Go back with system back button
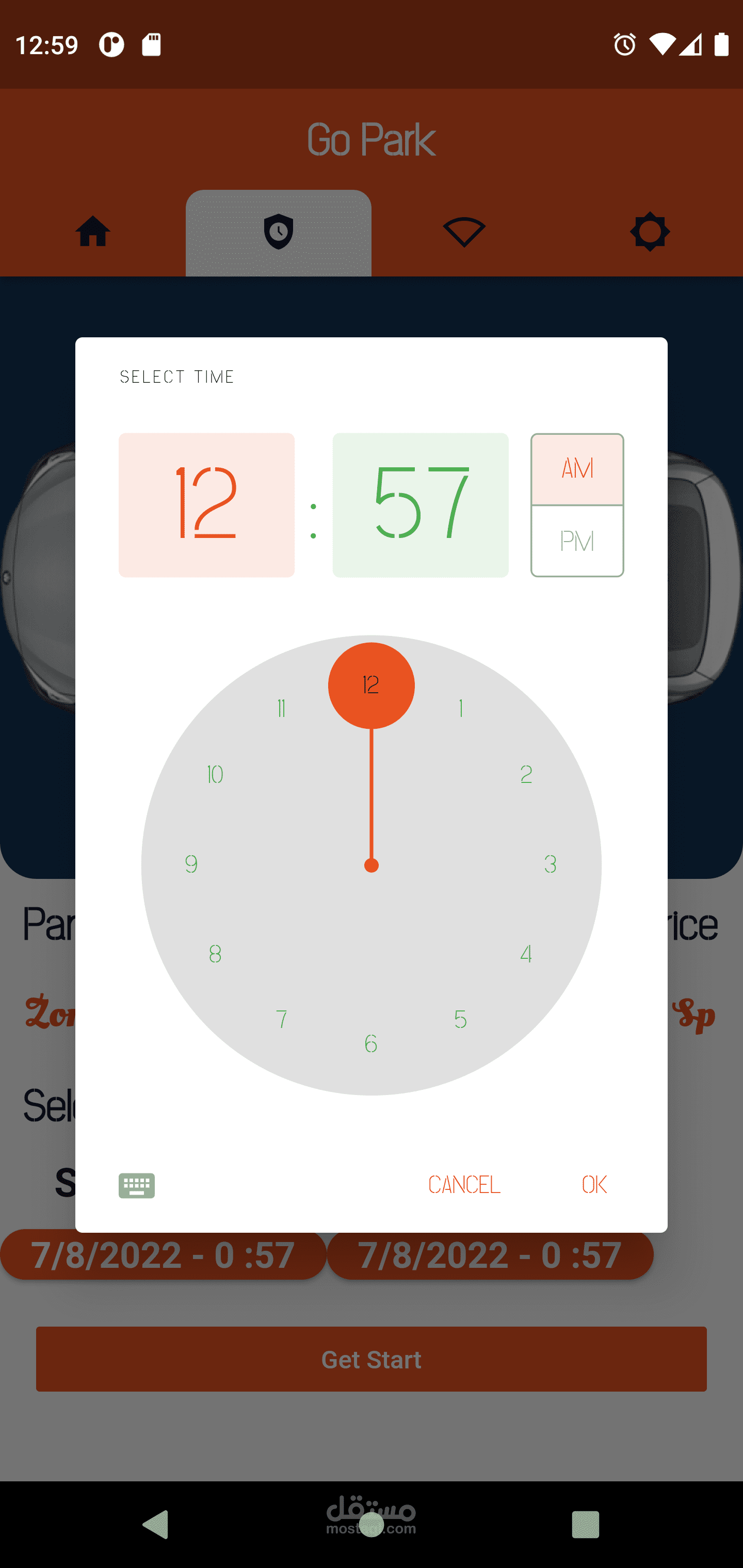This screenshot has width=743, height=1568. click(x=156, y=1525)
